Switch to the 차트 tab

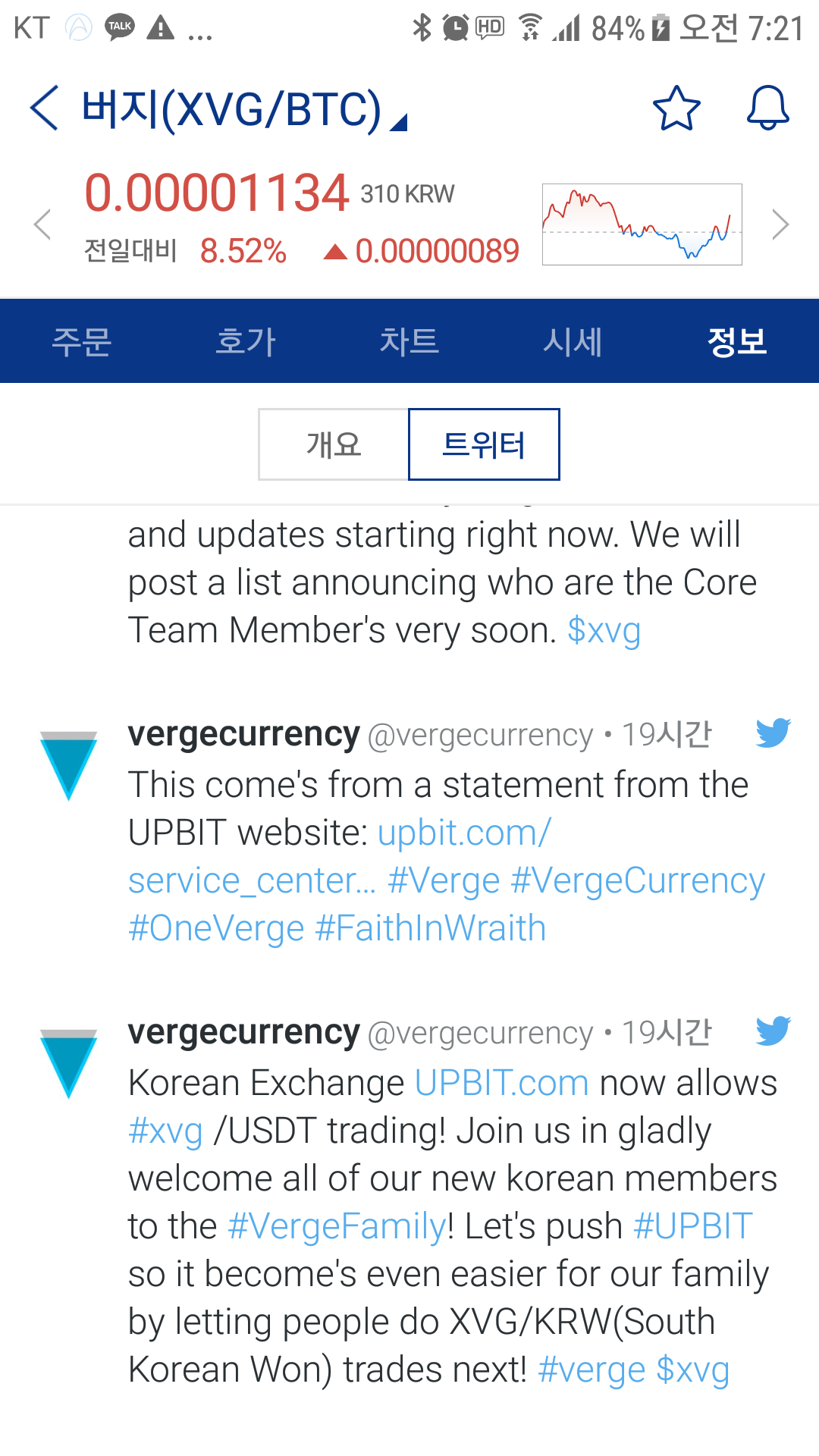409,341
